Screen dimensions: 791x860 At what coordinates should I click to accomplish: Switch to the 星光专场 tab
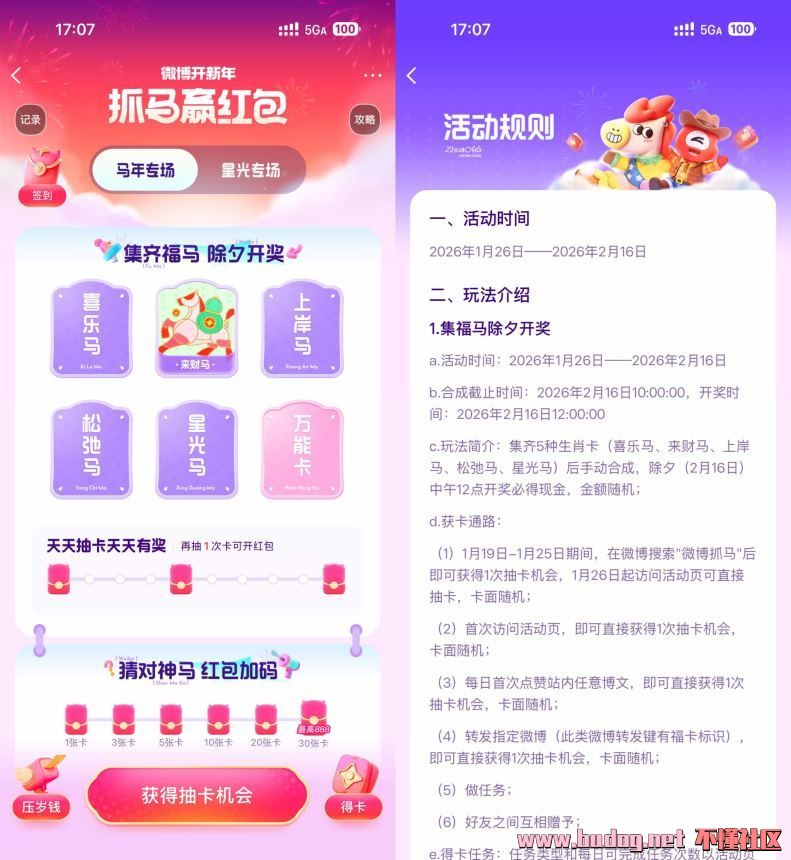click(250, 170)
